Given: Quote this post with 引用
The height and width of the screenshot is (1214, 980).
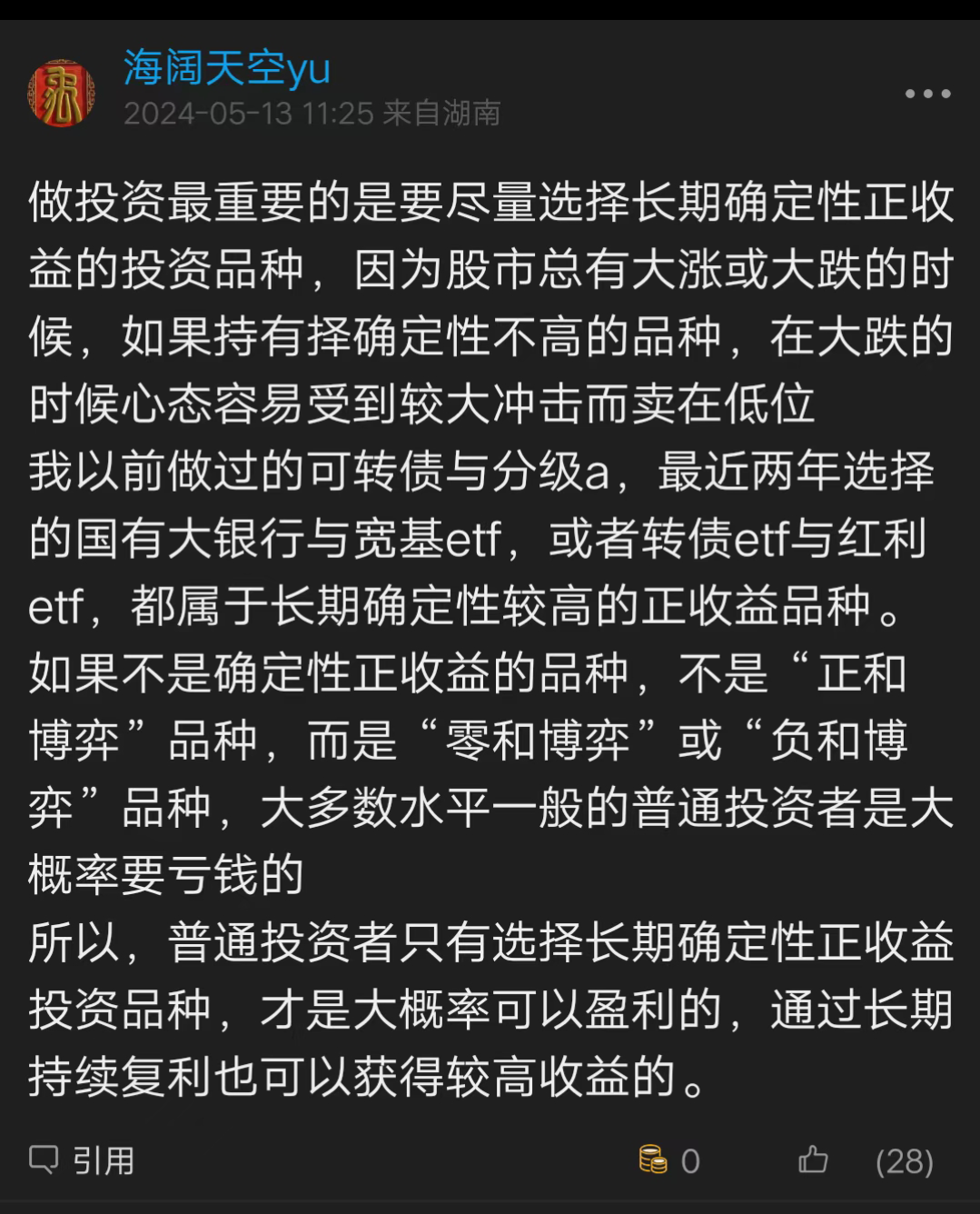Looking at the screenshot, I should coord(82,1160).
